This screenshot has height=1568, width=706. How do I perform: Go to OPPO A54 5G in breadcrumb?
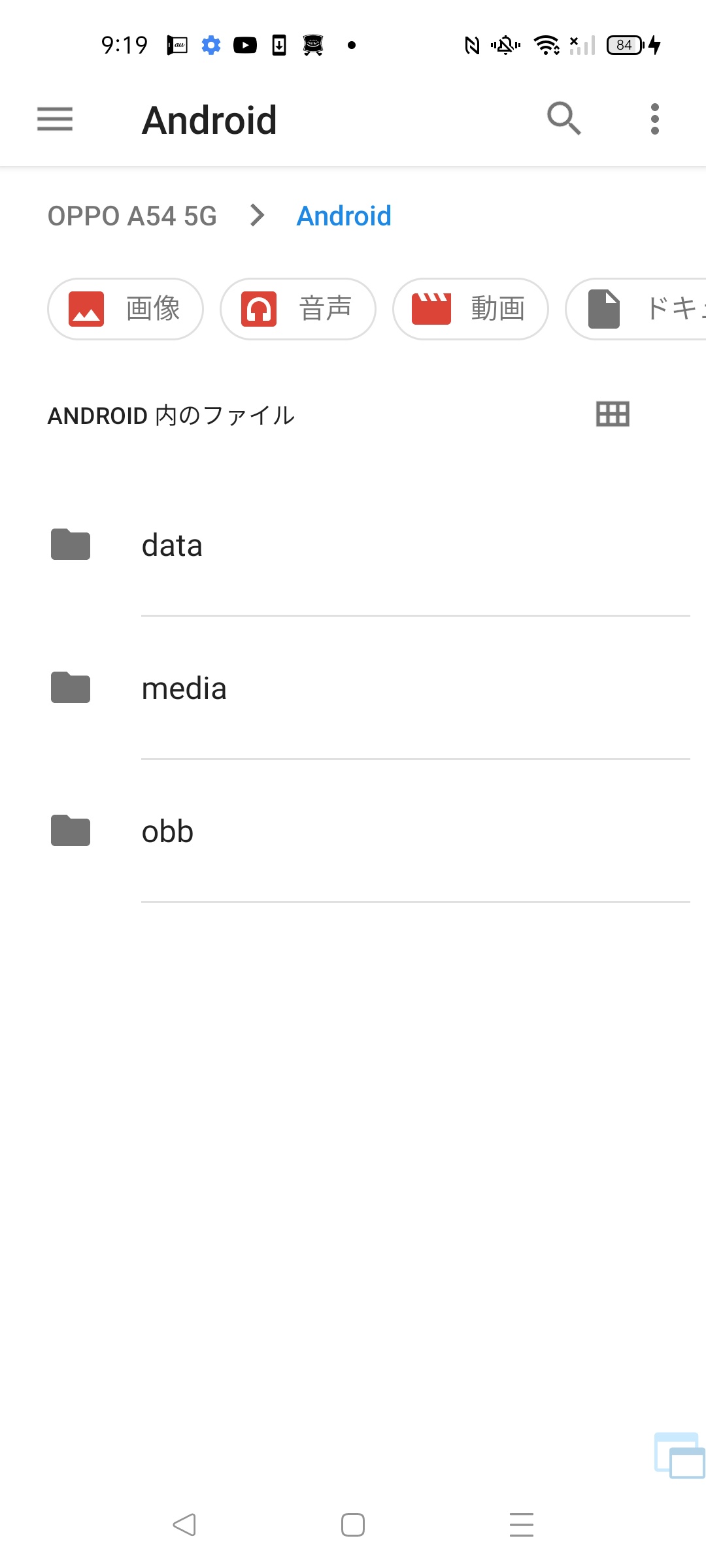pyautogui.click(x=132, y=216)
